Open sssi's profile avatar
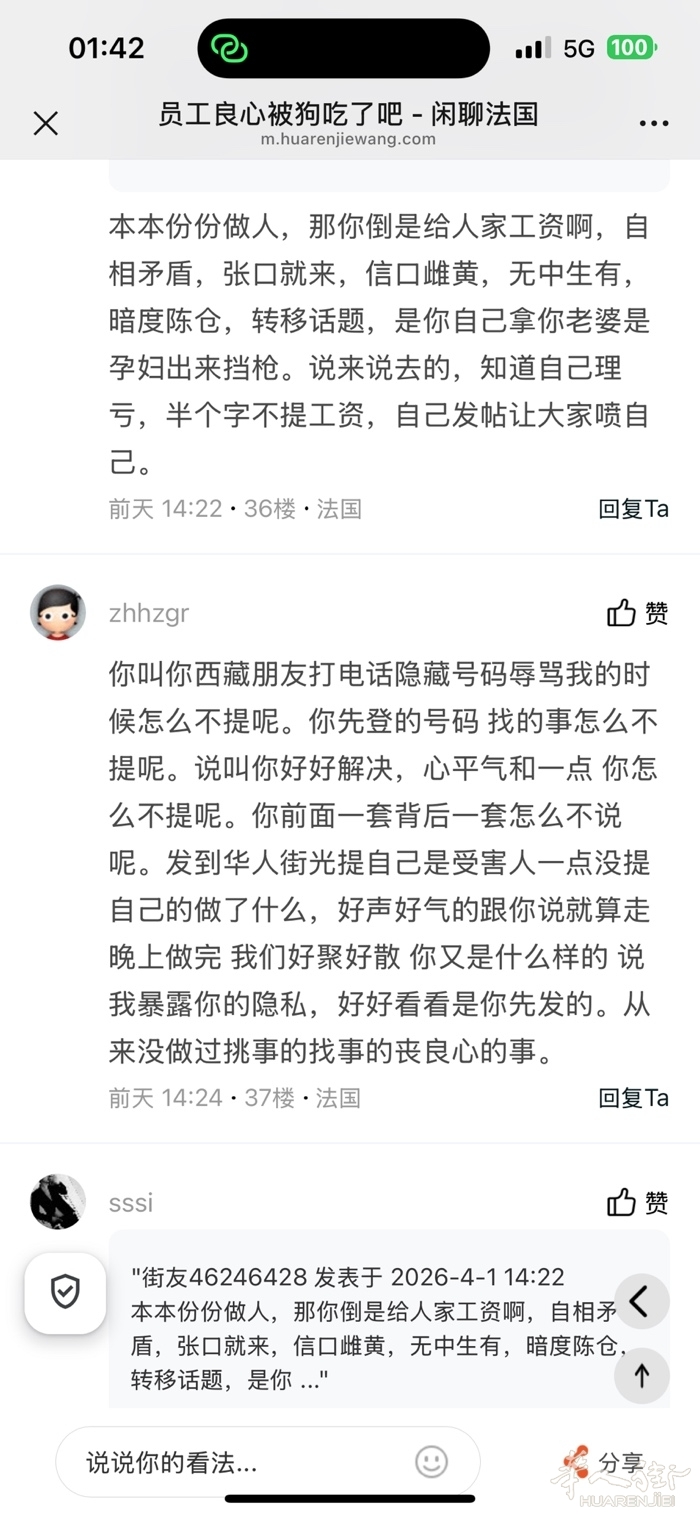Viewport: 700px width, 1516px height. [58, 1202]
